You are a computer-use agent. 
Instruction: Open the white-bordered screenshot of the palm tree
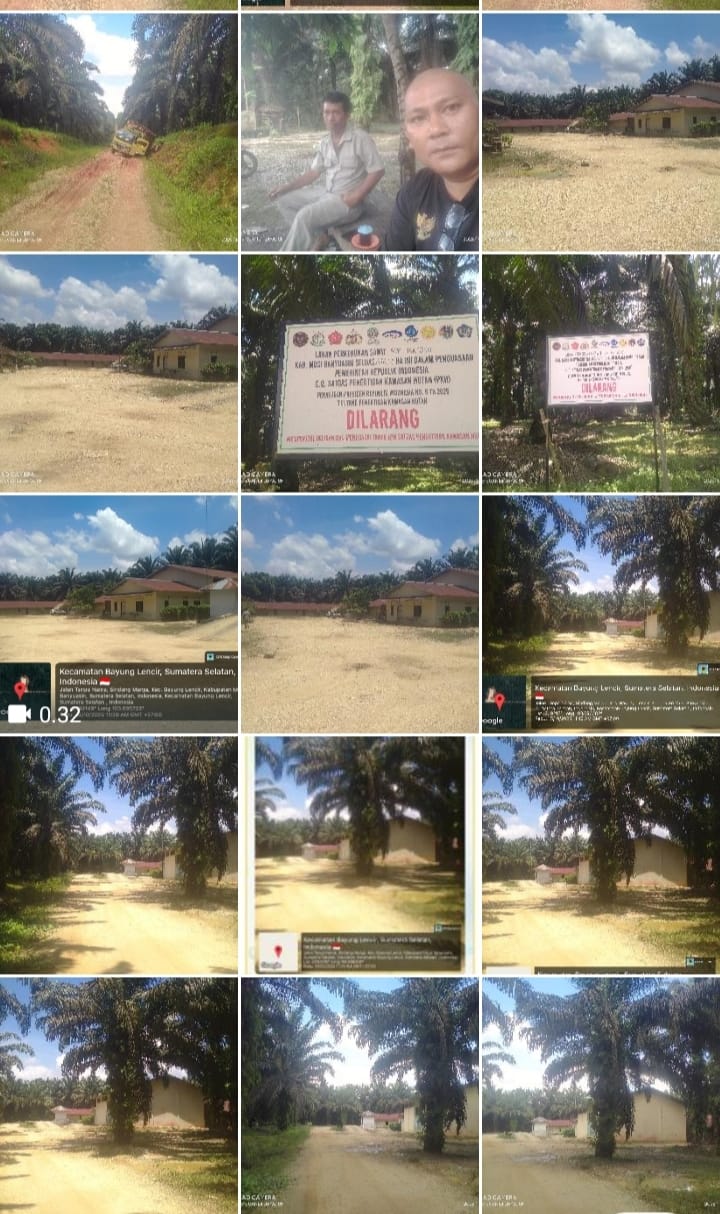[359, 855]
